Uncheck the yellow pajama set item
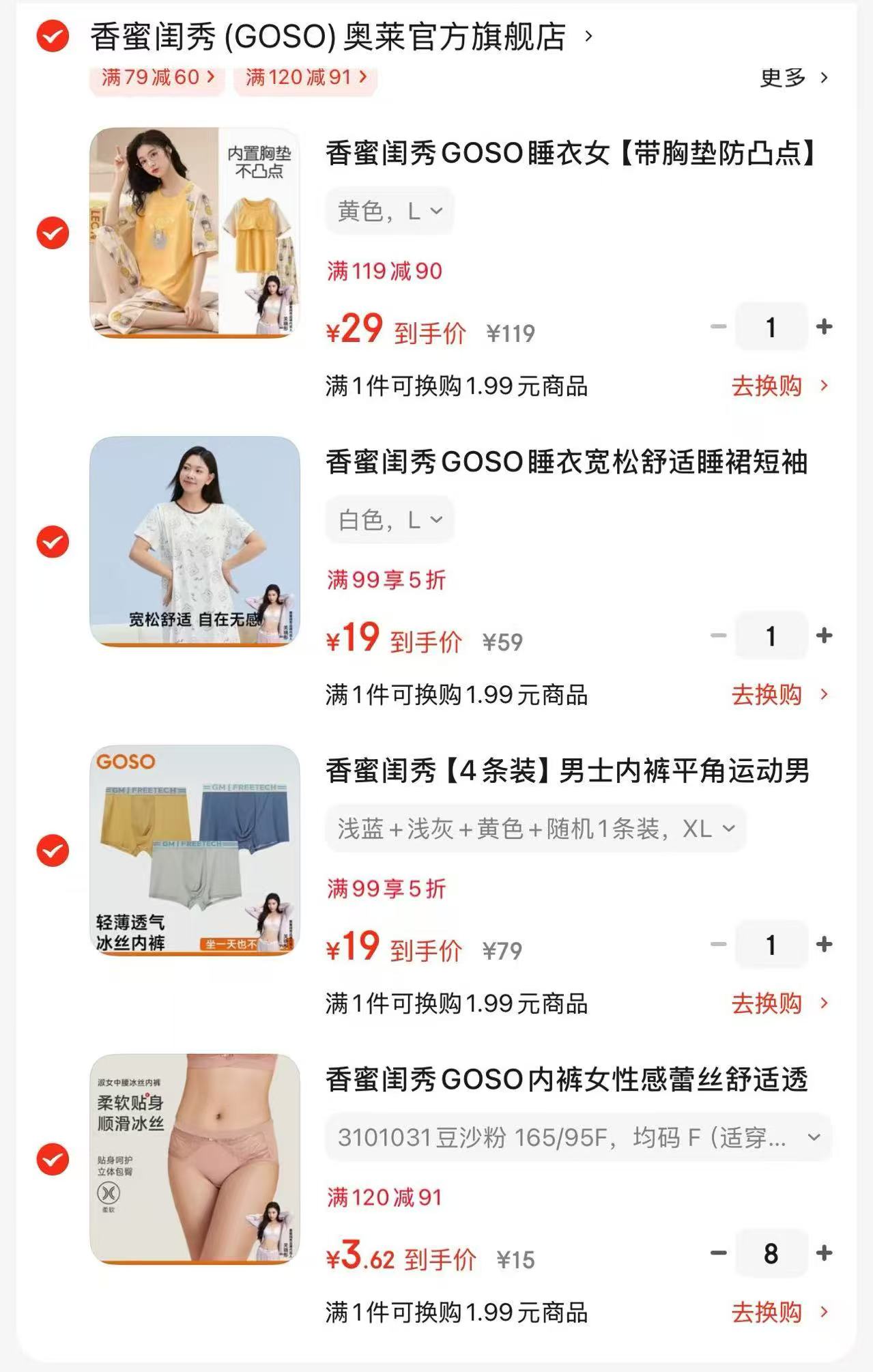 coord(54,232)
